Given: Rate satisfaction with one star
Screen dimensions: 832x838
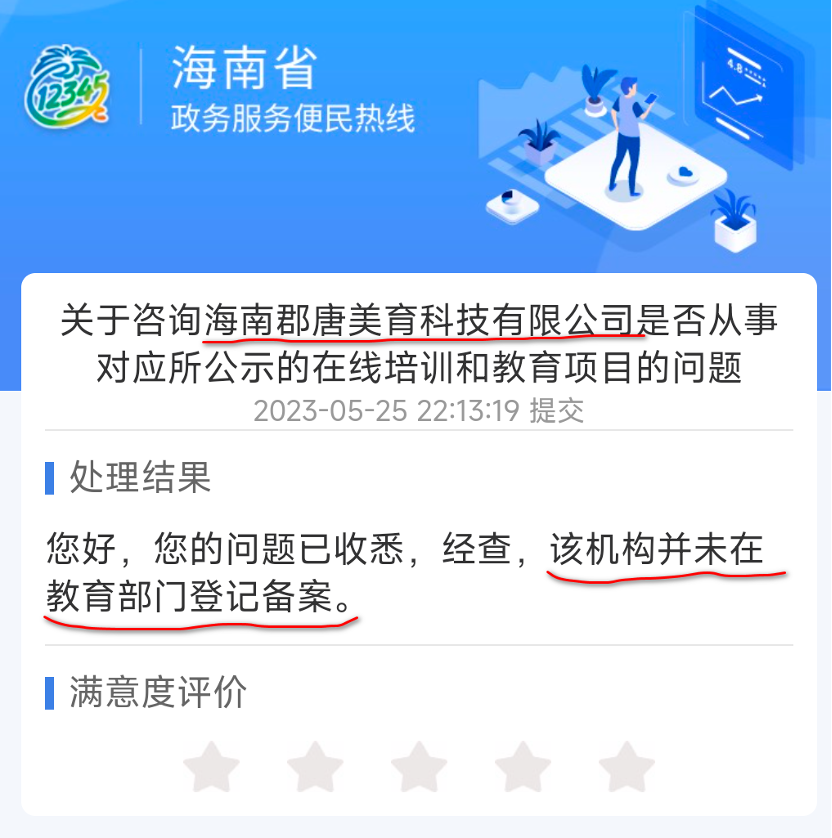Looking at the screenshot, I should point(212,768).
